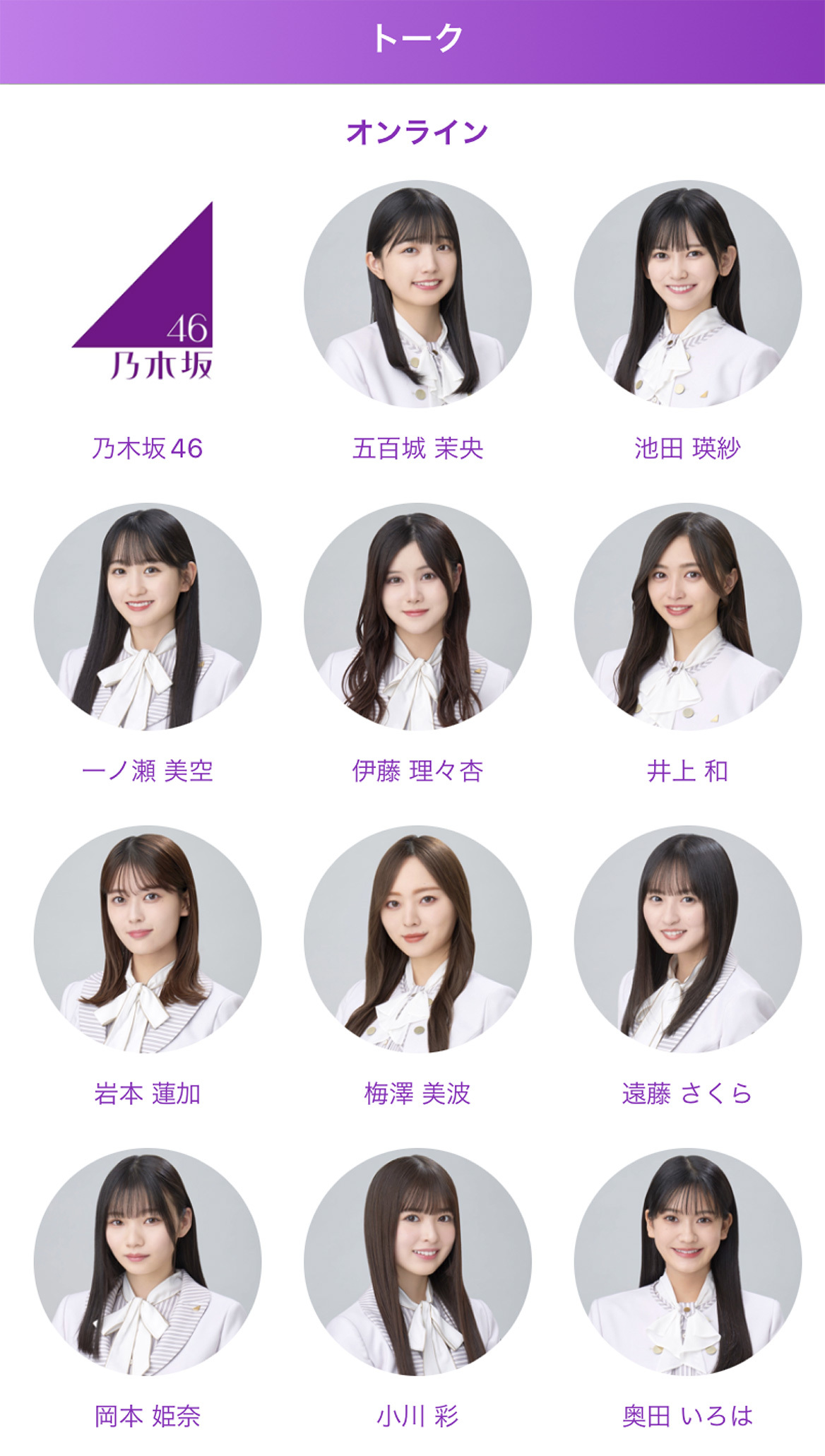This screenshot has height=1456, width=825.
Task: Open the 乃木坂46 official talk
Action: tap(147, 293)
